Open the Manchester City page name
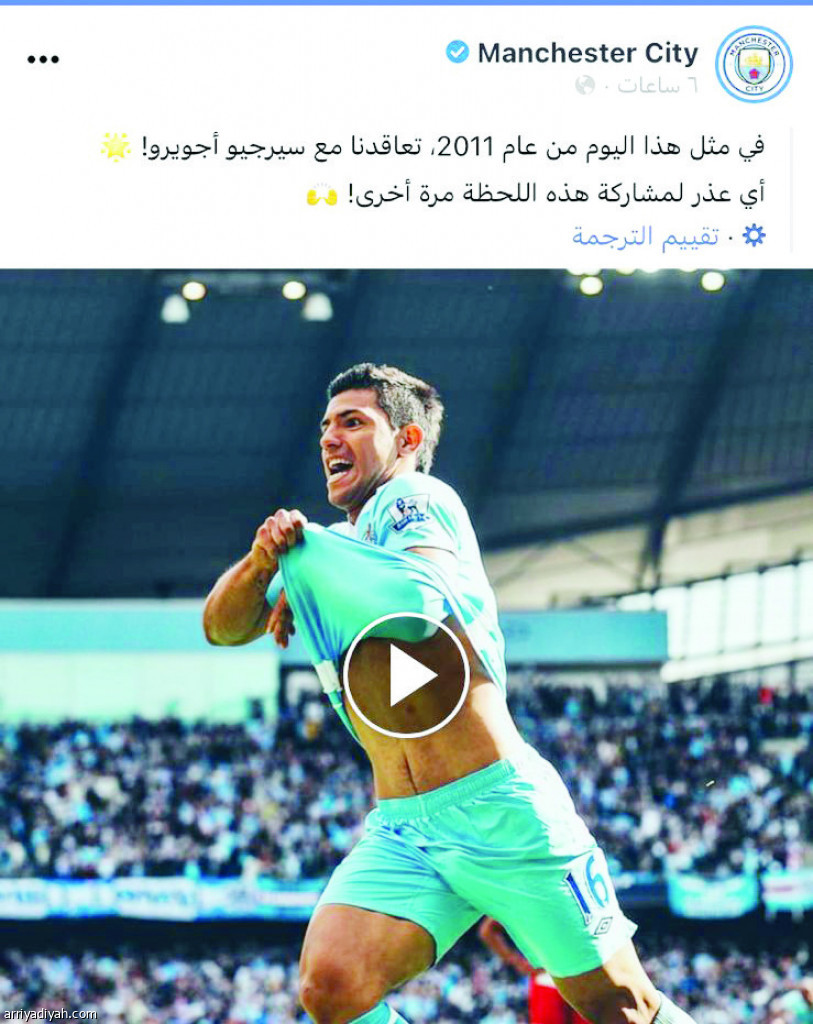The width and height of the screenshot is (813, 1024). pyautogui.click(x=587, y=52)
